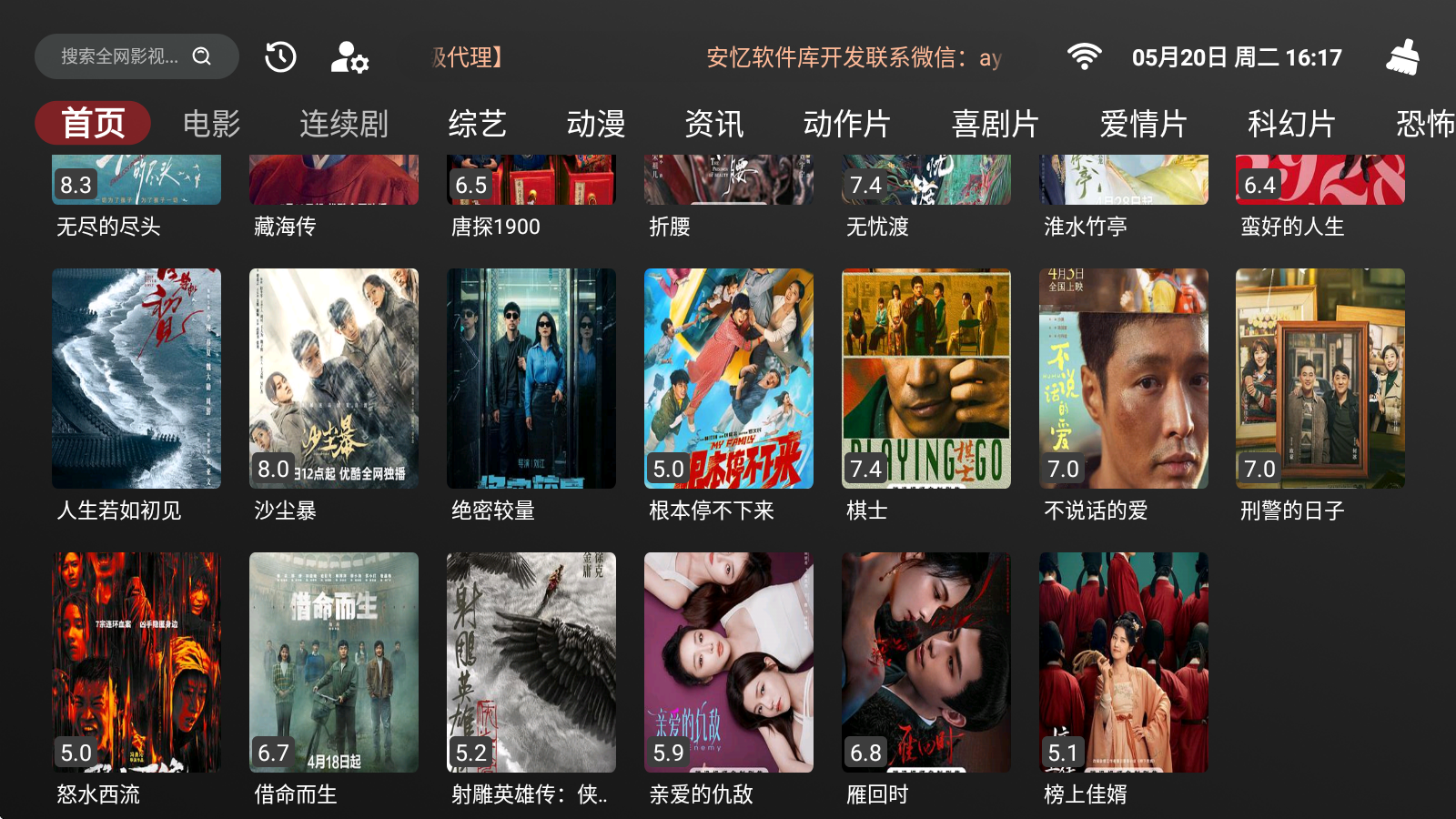
Task: Open the 科幻片 category
Action: [x=1291, y=124]
